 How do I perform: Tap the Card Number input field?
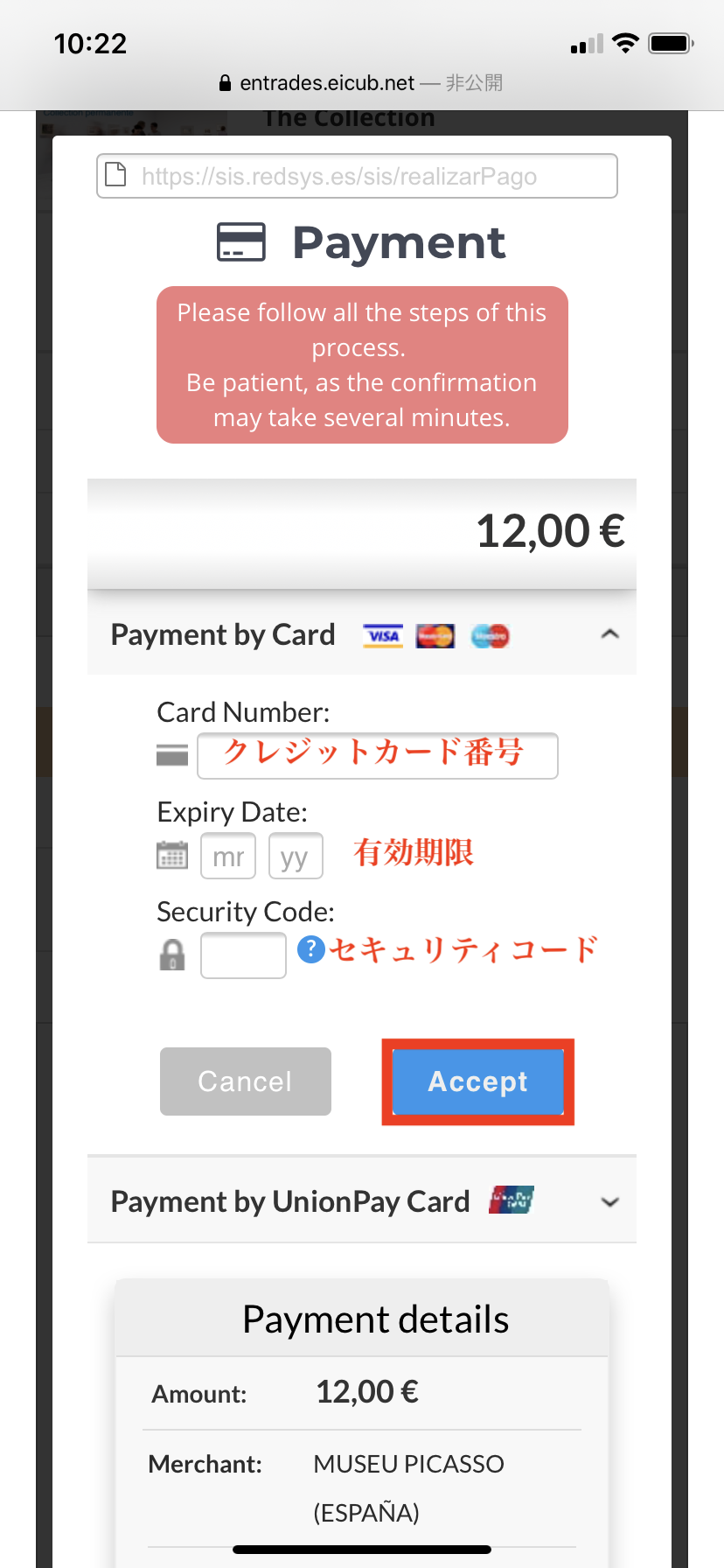(377, 755)
